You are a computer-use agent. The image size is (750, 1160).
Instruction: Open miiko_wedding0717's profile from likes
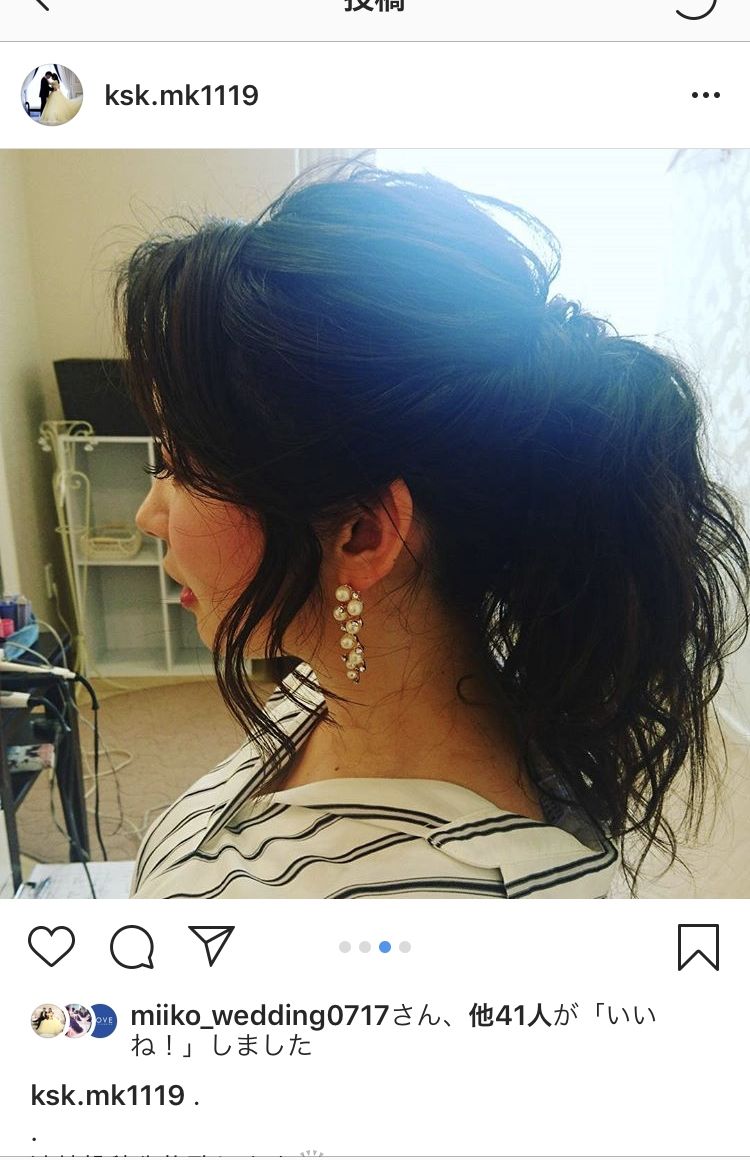pyautogui.click(x=260, y=1017)
